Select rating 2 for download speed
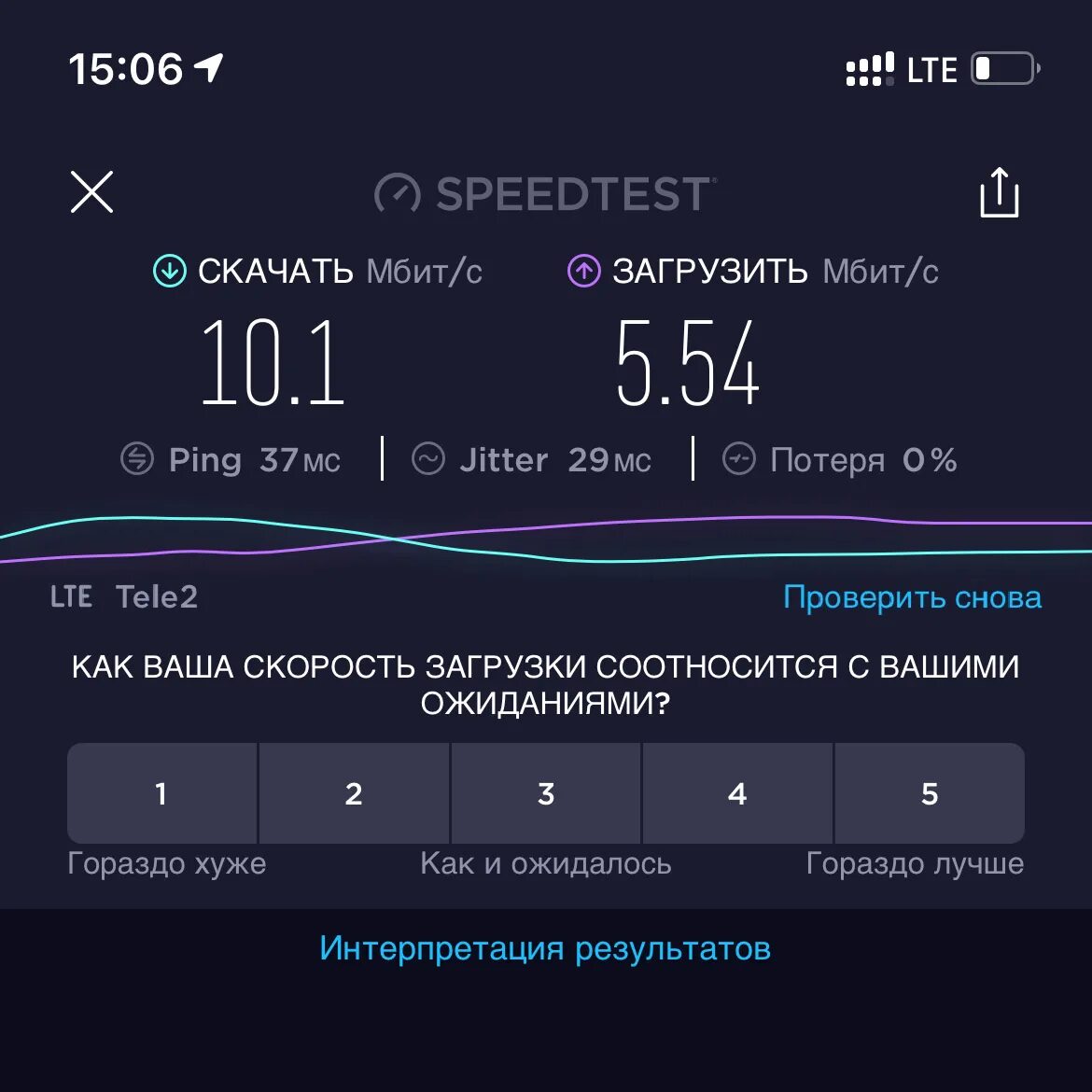The width and height of the screenshot is (1092, 1092). [x=354, y=793]
